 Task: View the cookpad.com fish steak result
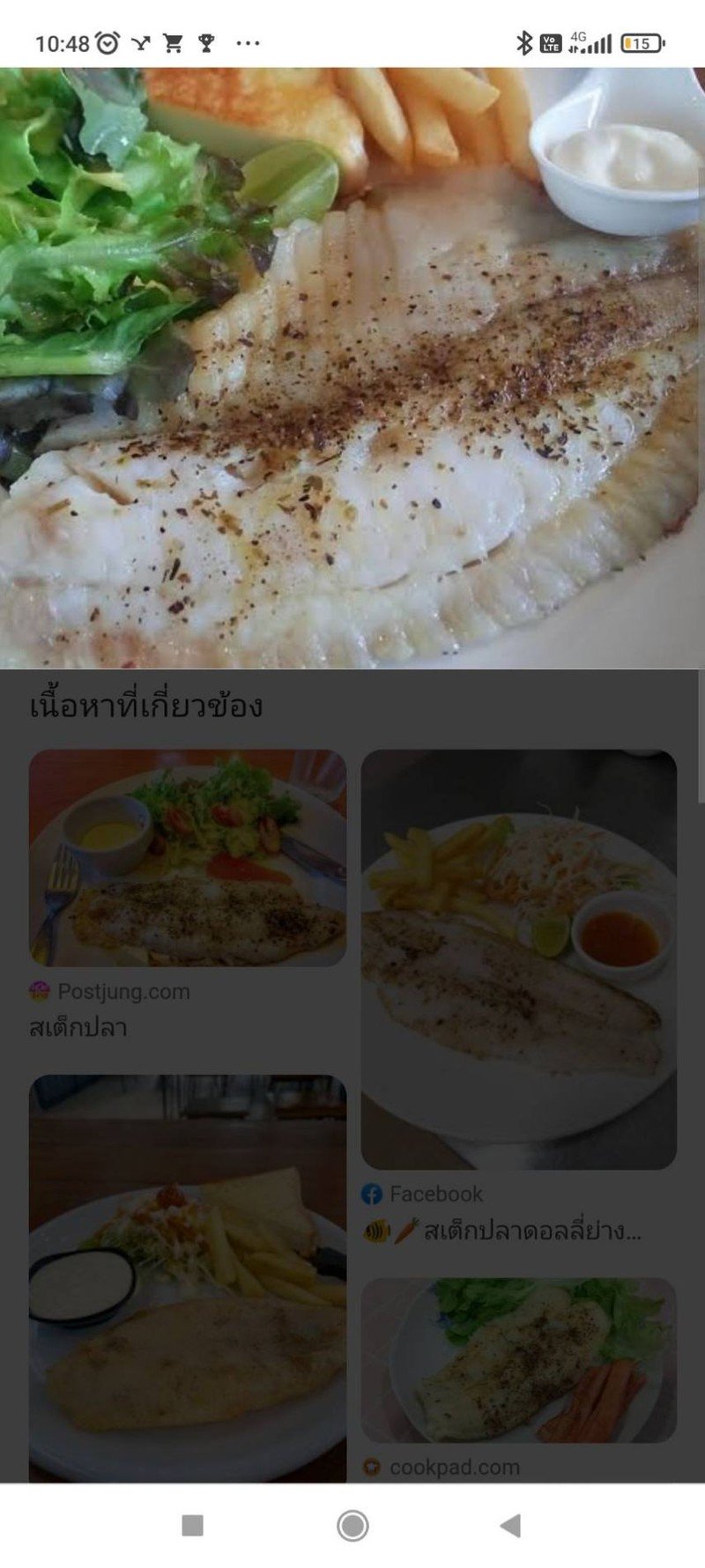[518, 1360]
